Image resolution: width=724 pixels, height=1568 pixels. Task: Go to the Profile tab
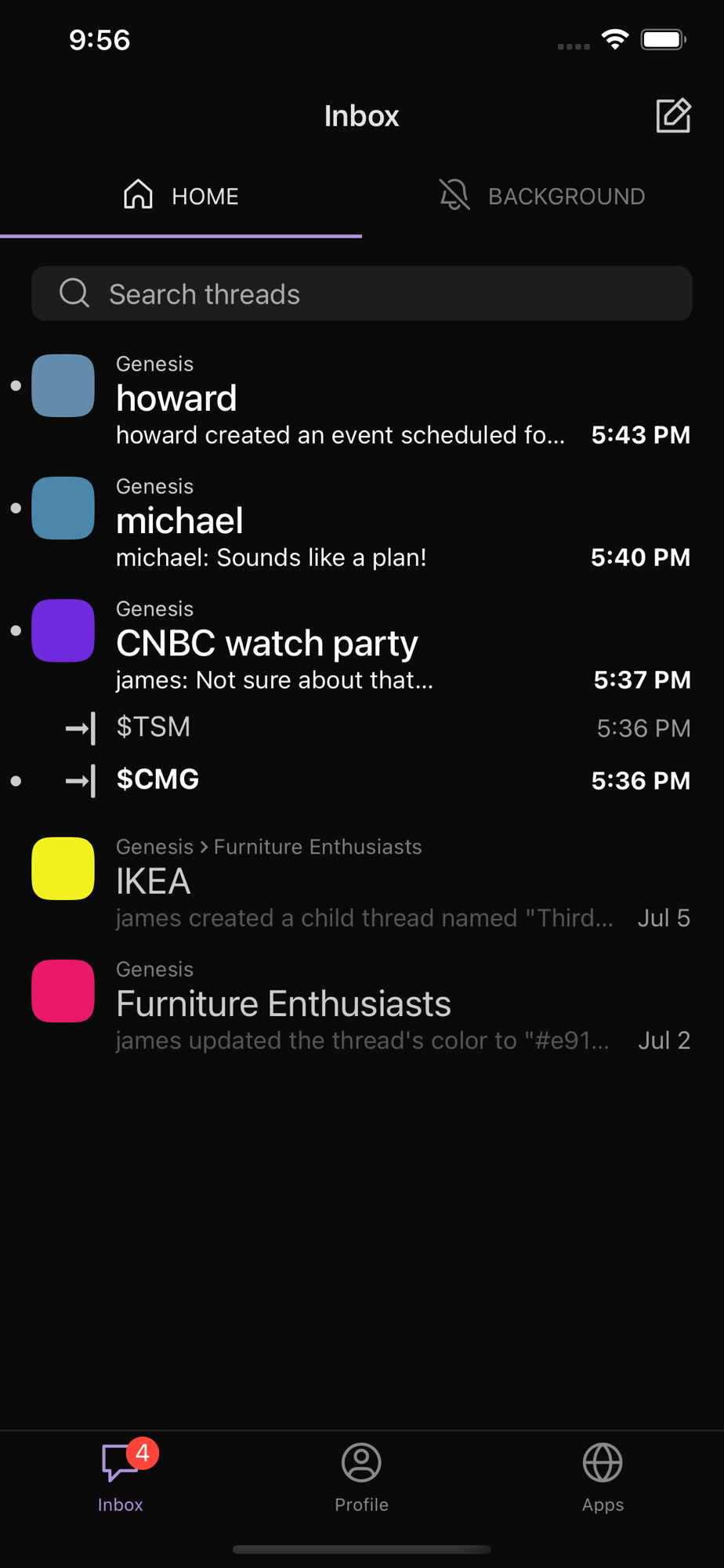click(361, 1477)
